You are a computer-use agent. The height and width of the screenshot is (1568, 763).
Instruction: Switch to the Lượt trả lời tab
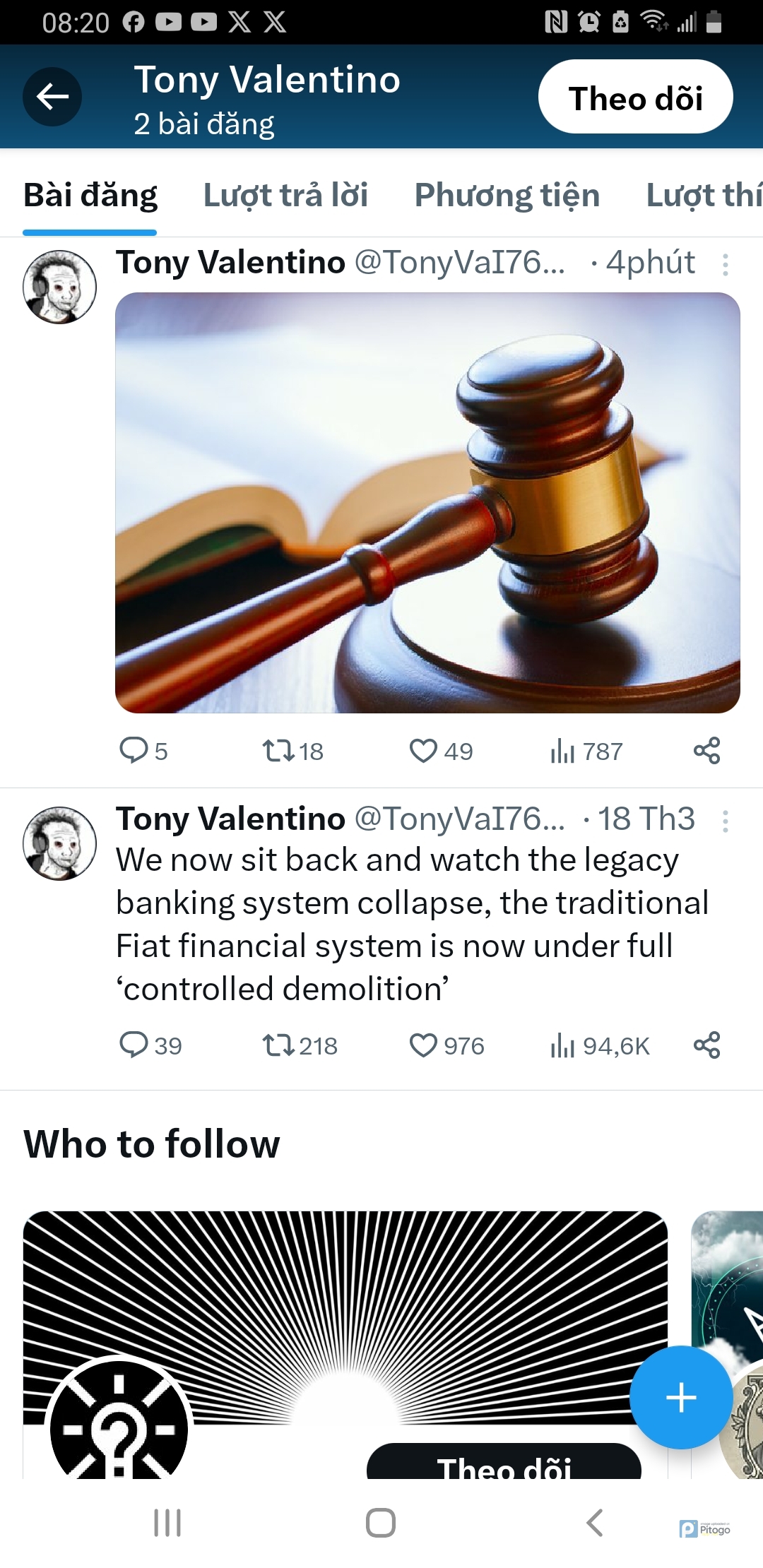click(285, 196)
